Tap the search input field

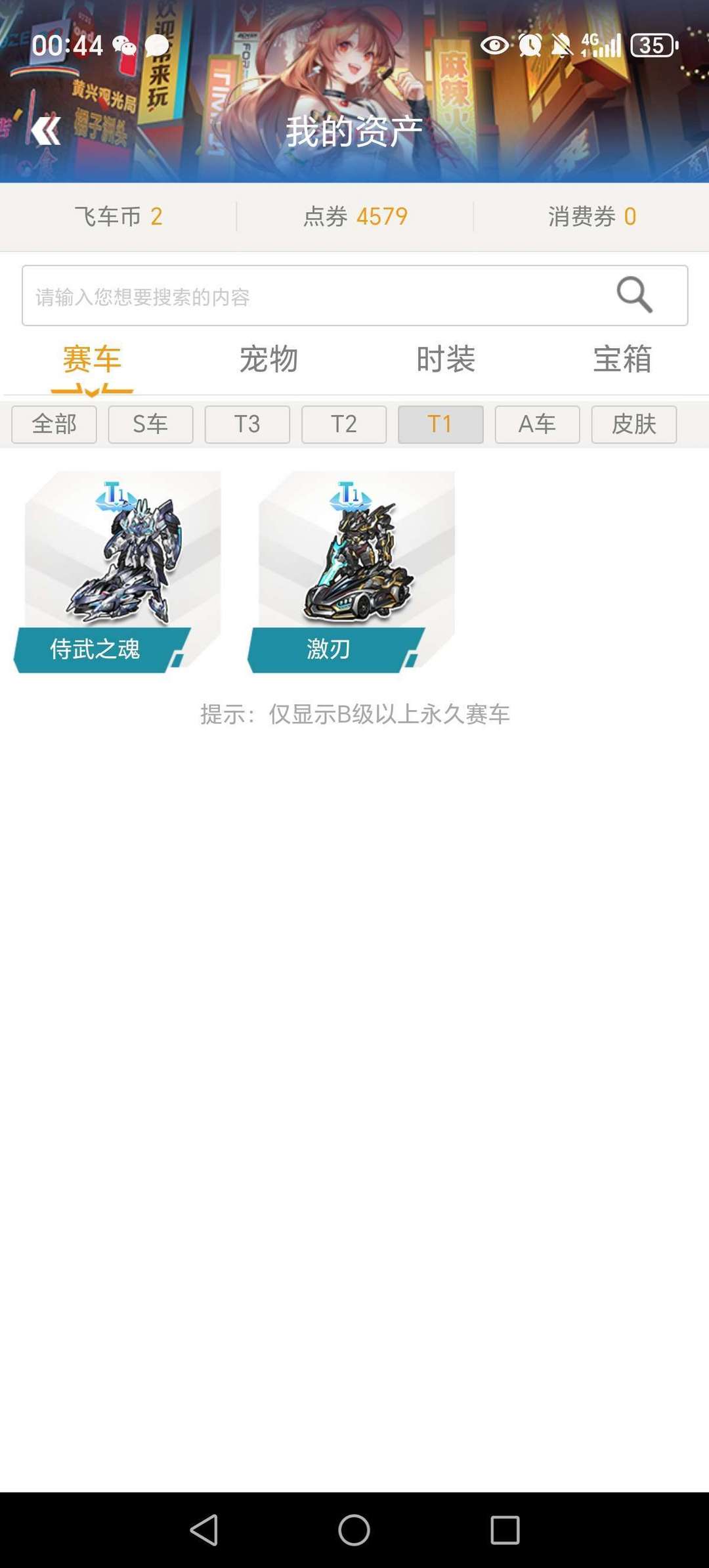354,296
